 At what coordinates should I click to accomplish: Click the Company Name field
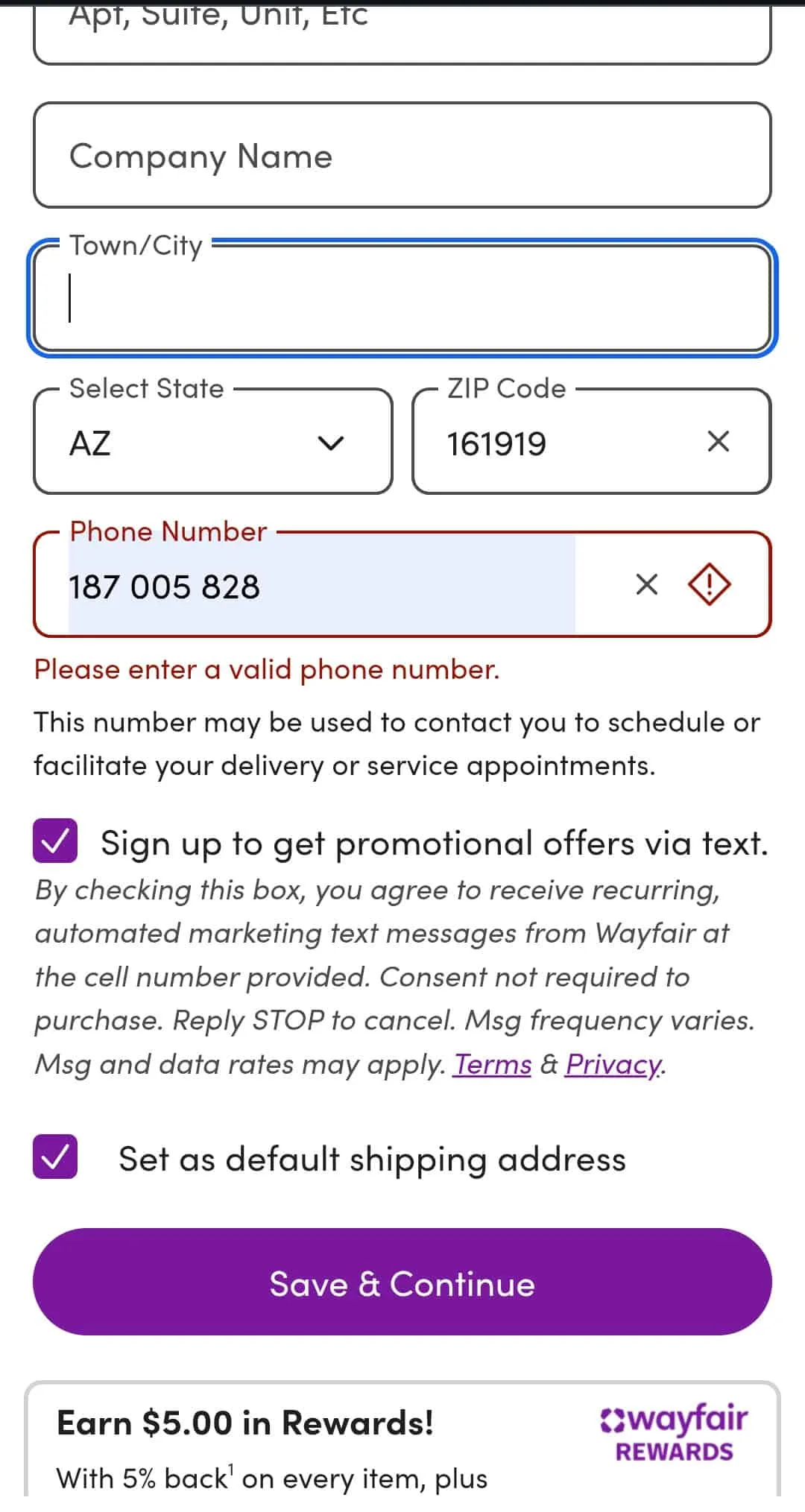click(402, 156)
